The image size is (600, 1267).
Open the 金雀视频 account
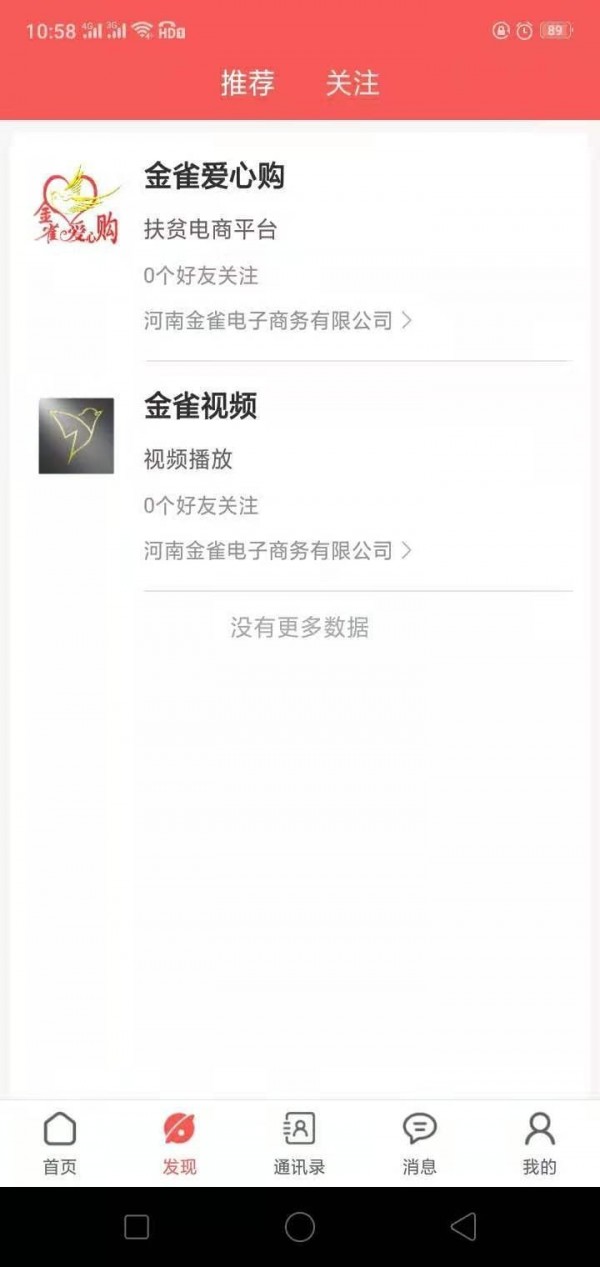(200, 406)
